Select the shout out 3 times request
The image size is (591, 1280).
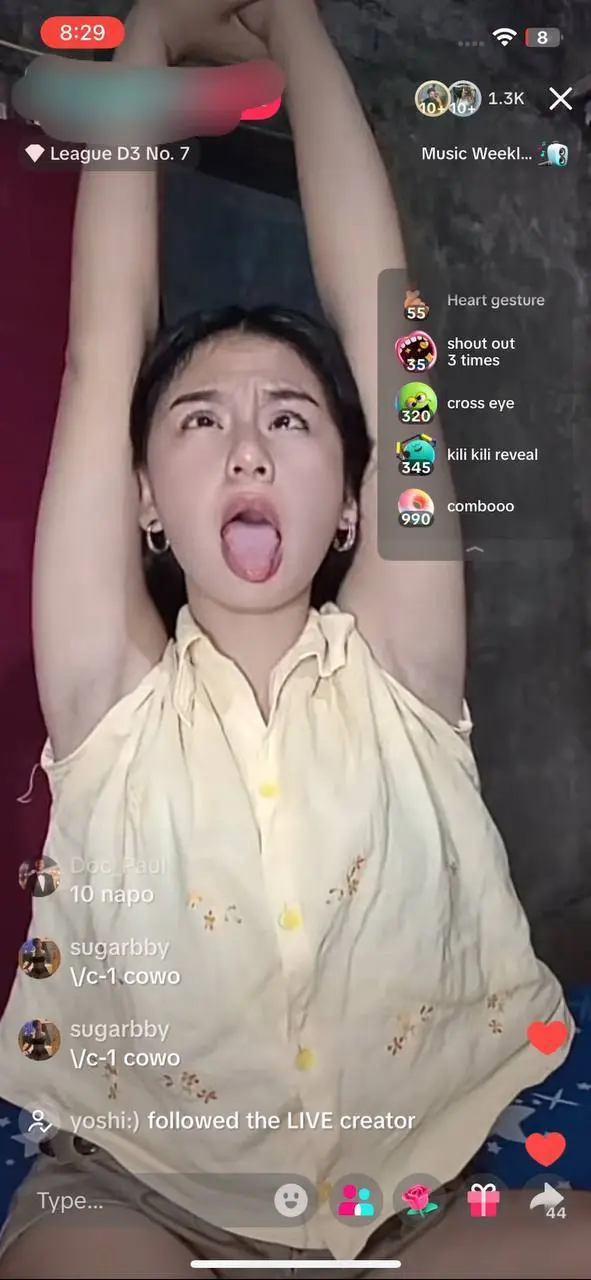474,352
